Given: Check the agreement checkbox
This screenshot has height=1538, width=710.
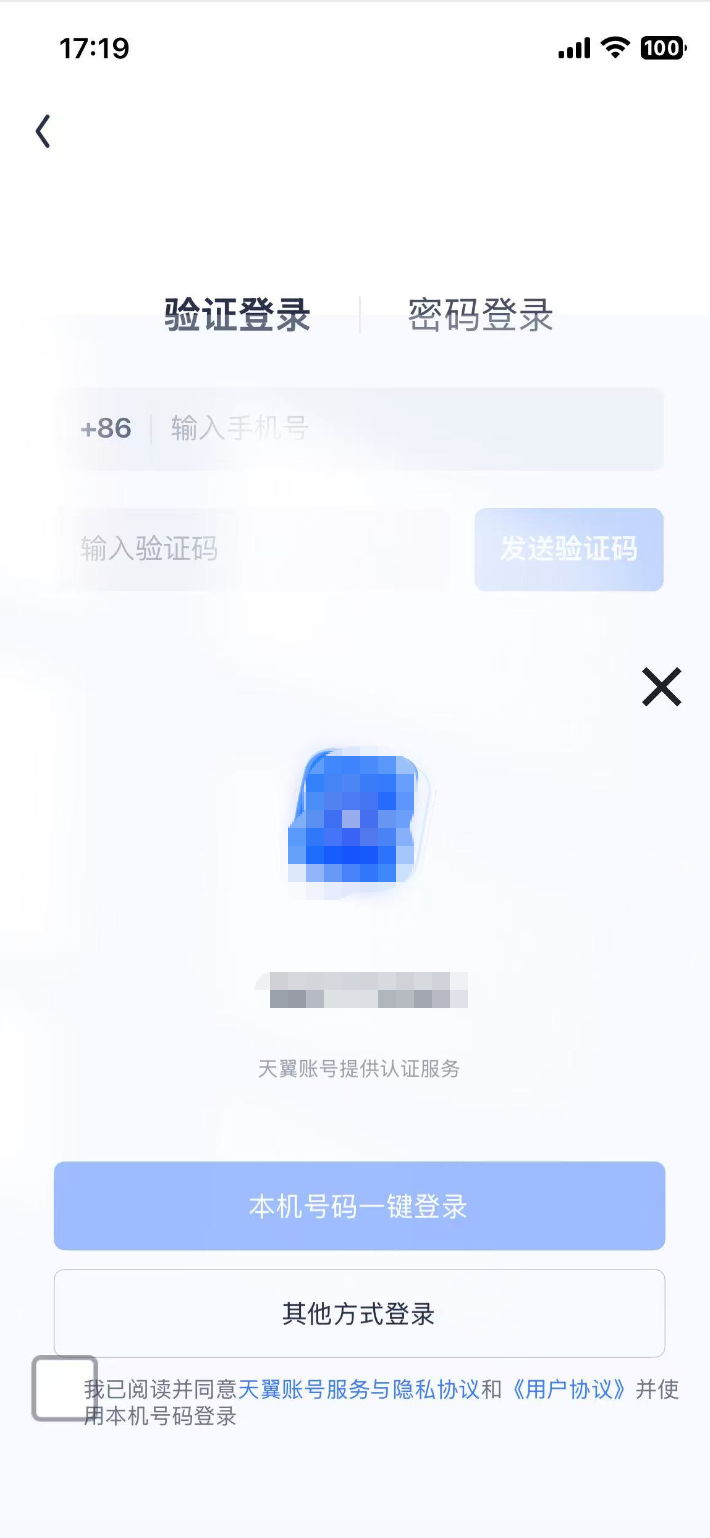Looking at the screenshot, I should point(65,1388).
